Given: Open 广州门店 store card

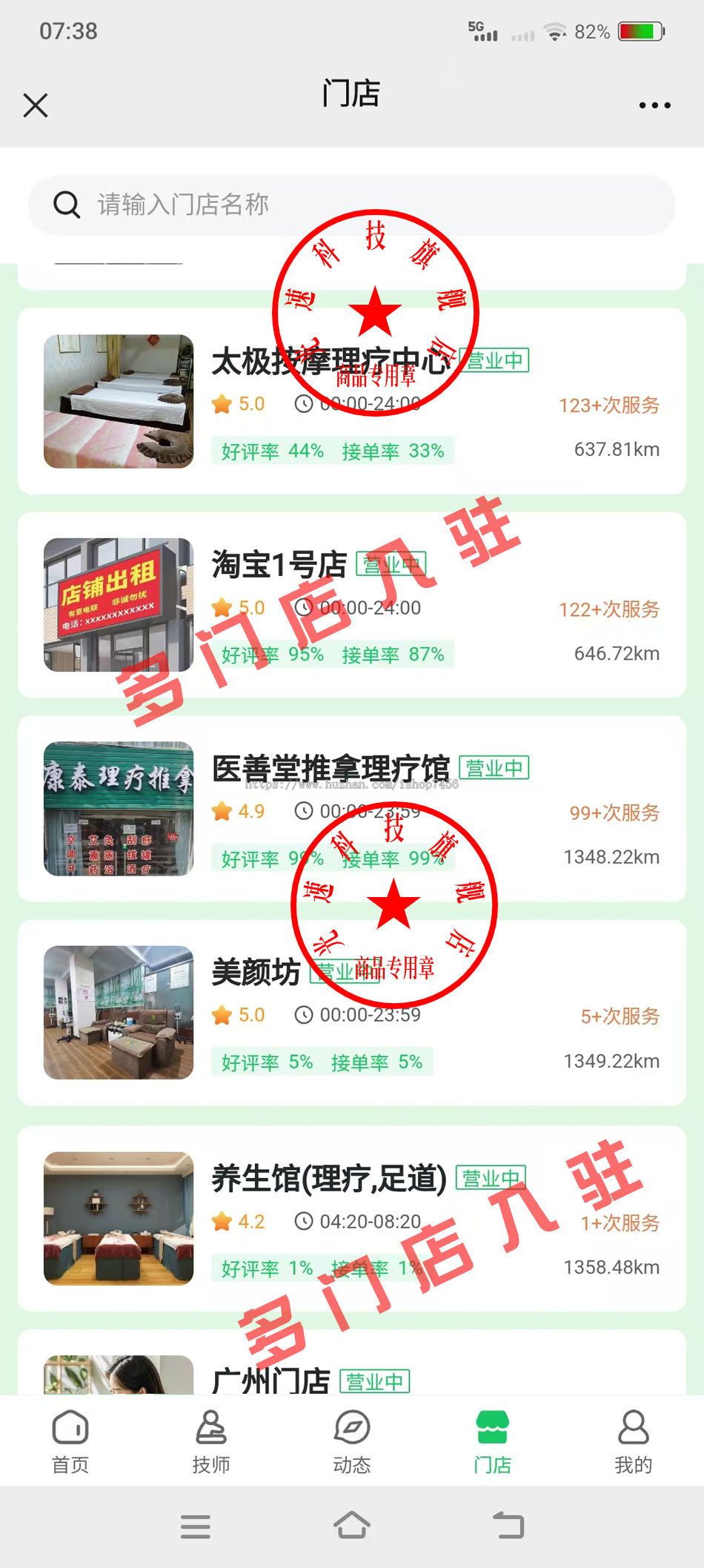Looking at the screenshot, I should pyautogui.click(x=352, y=1372).
